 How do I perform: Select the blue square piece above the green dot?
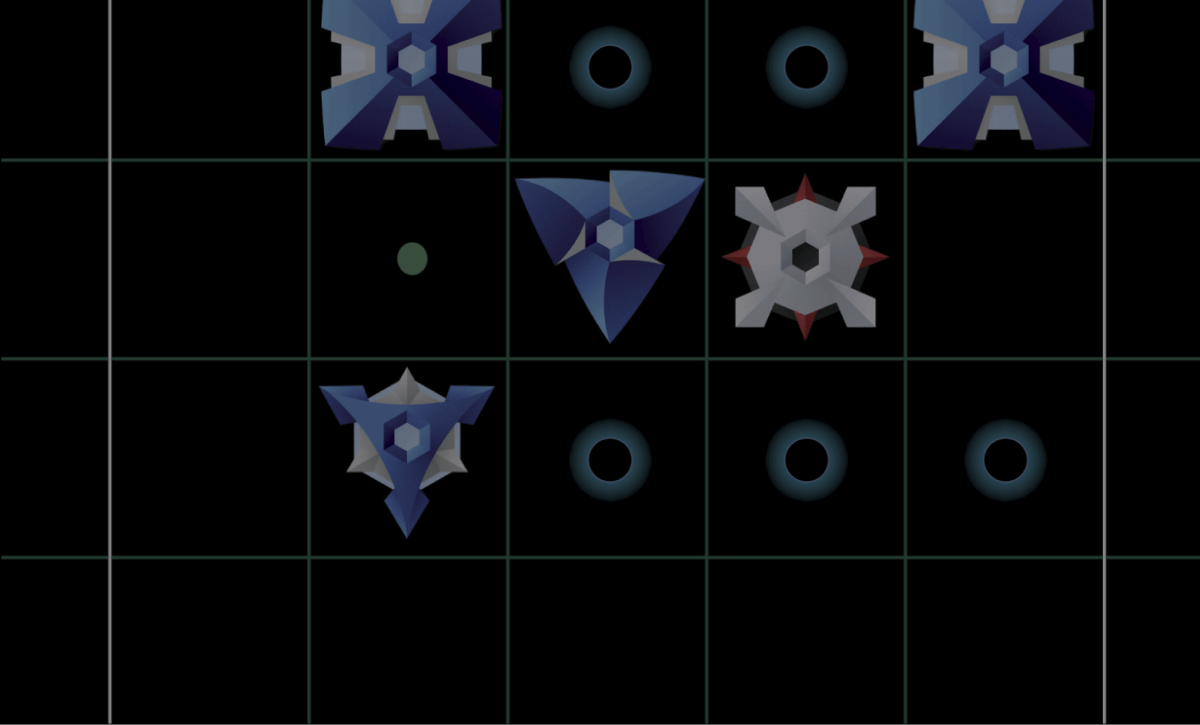pos(411,68)
